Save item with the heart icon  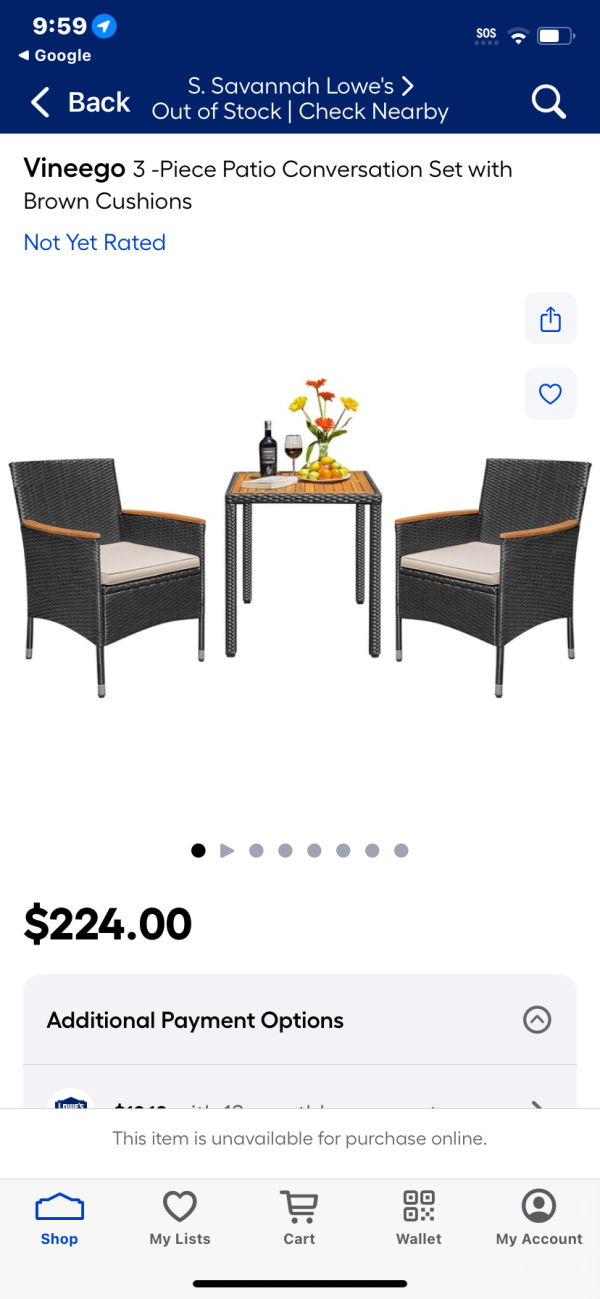click(x=550, y=394)
